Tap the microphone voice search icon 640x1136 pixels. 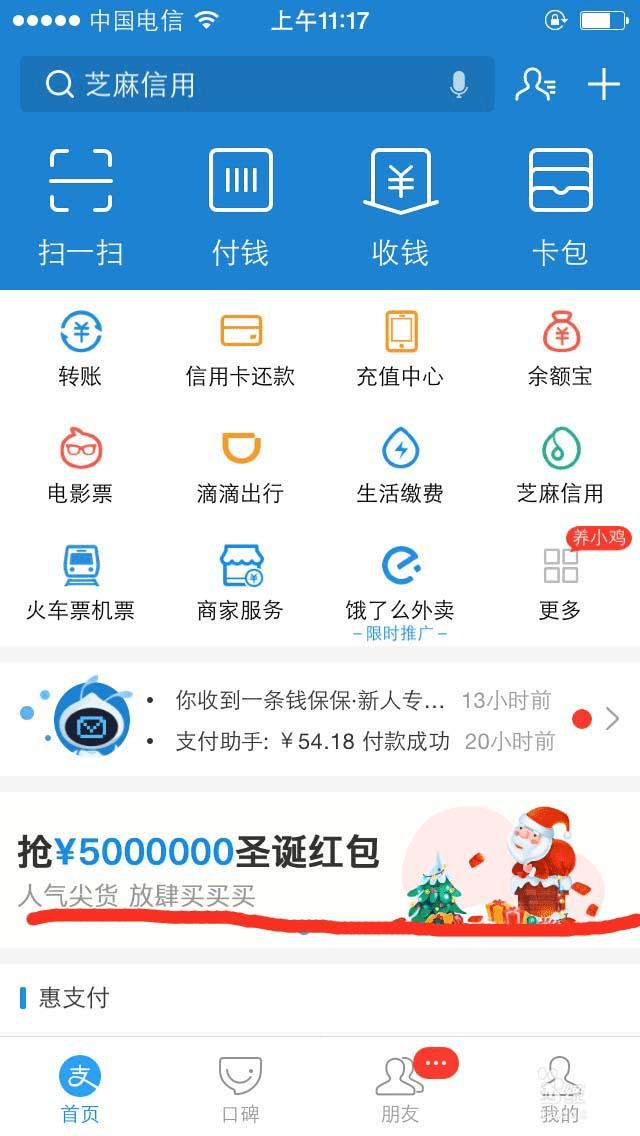(459, 85)
